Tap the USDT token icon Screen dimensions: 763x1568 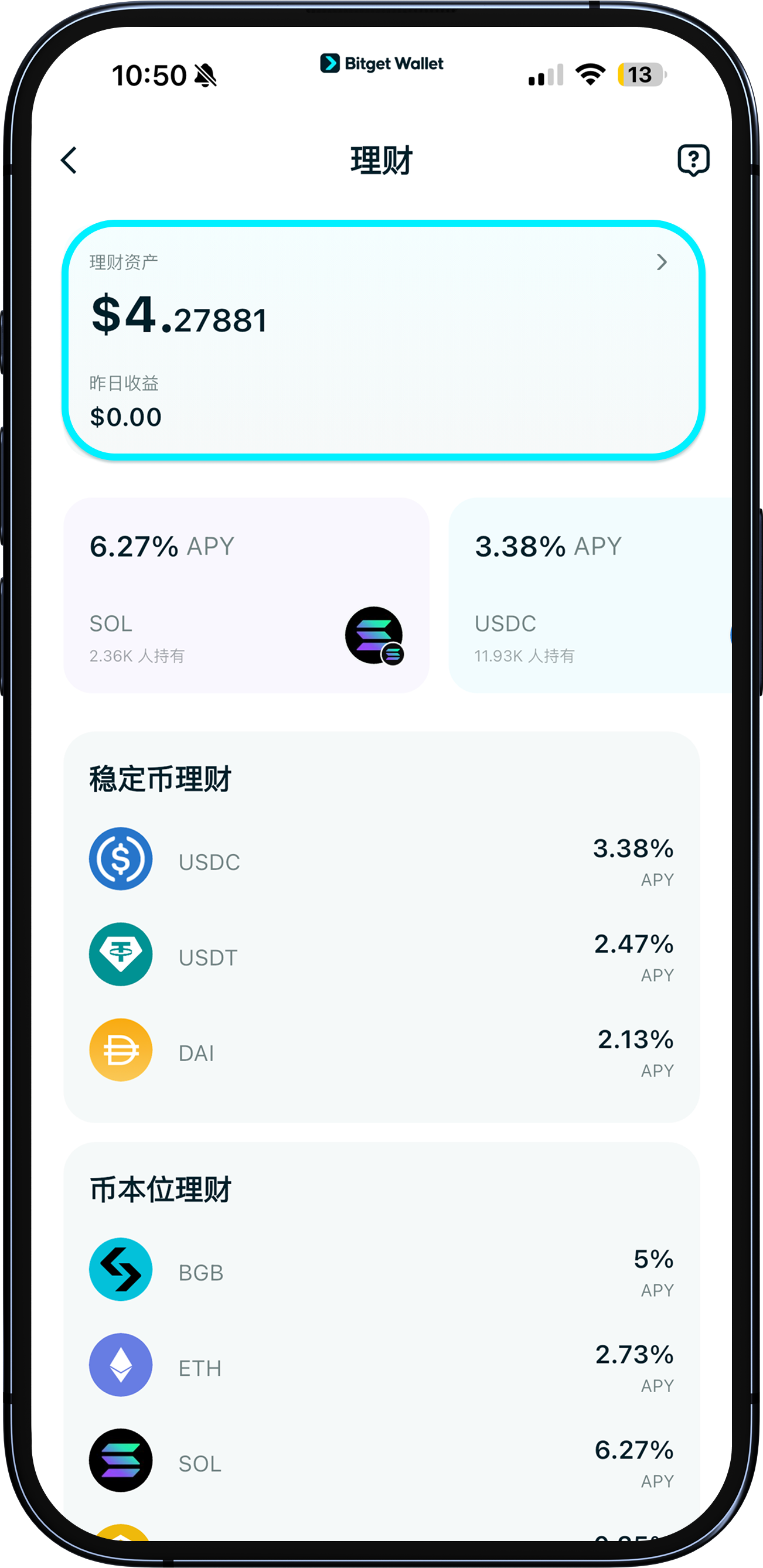120,955
